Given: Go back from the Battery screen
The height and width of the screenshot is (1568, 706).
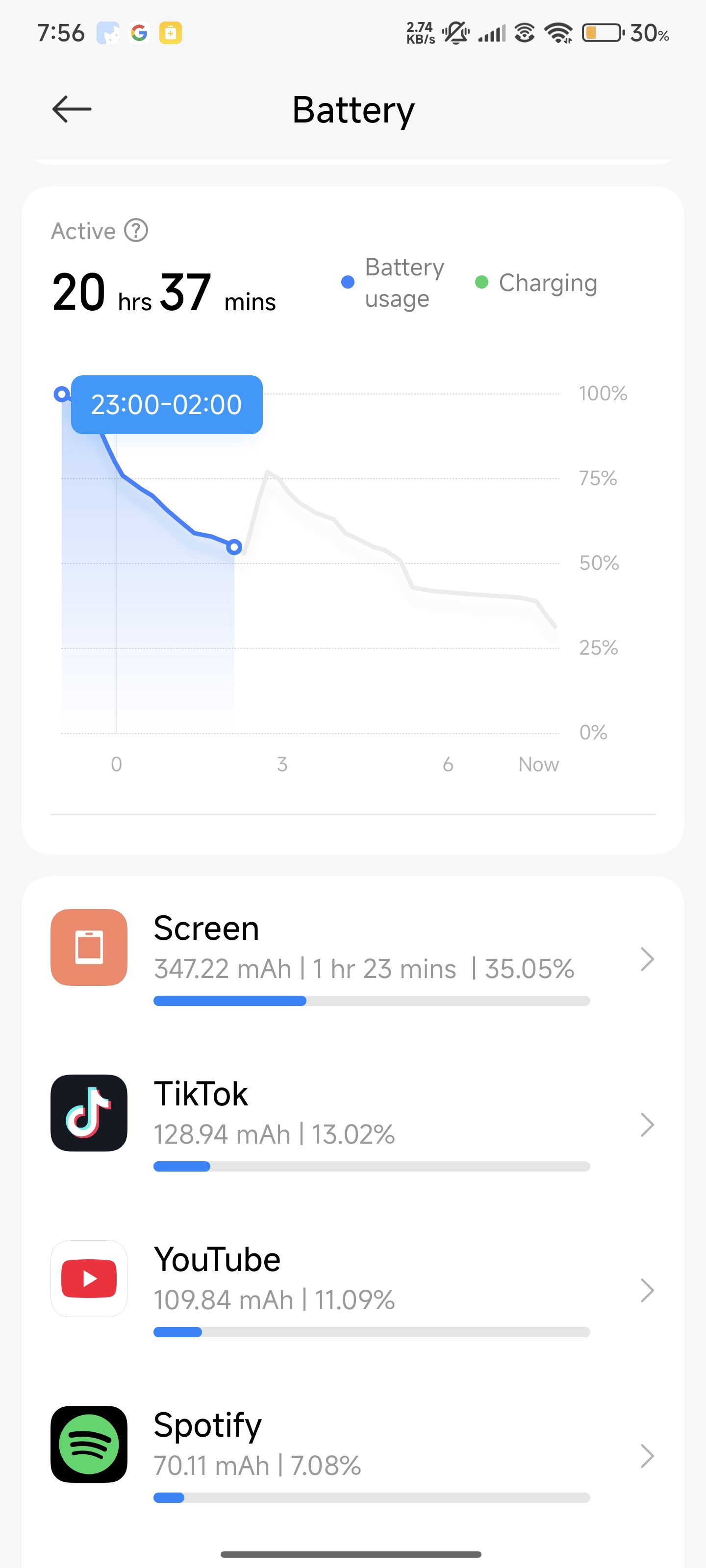Looking at the screenshot, I should click(72, 109).
